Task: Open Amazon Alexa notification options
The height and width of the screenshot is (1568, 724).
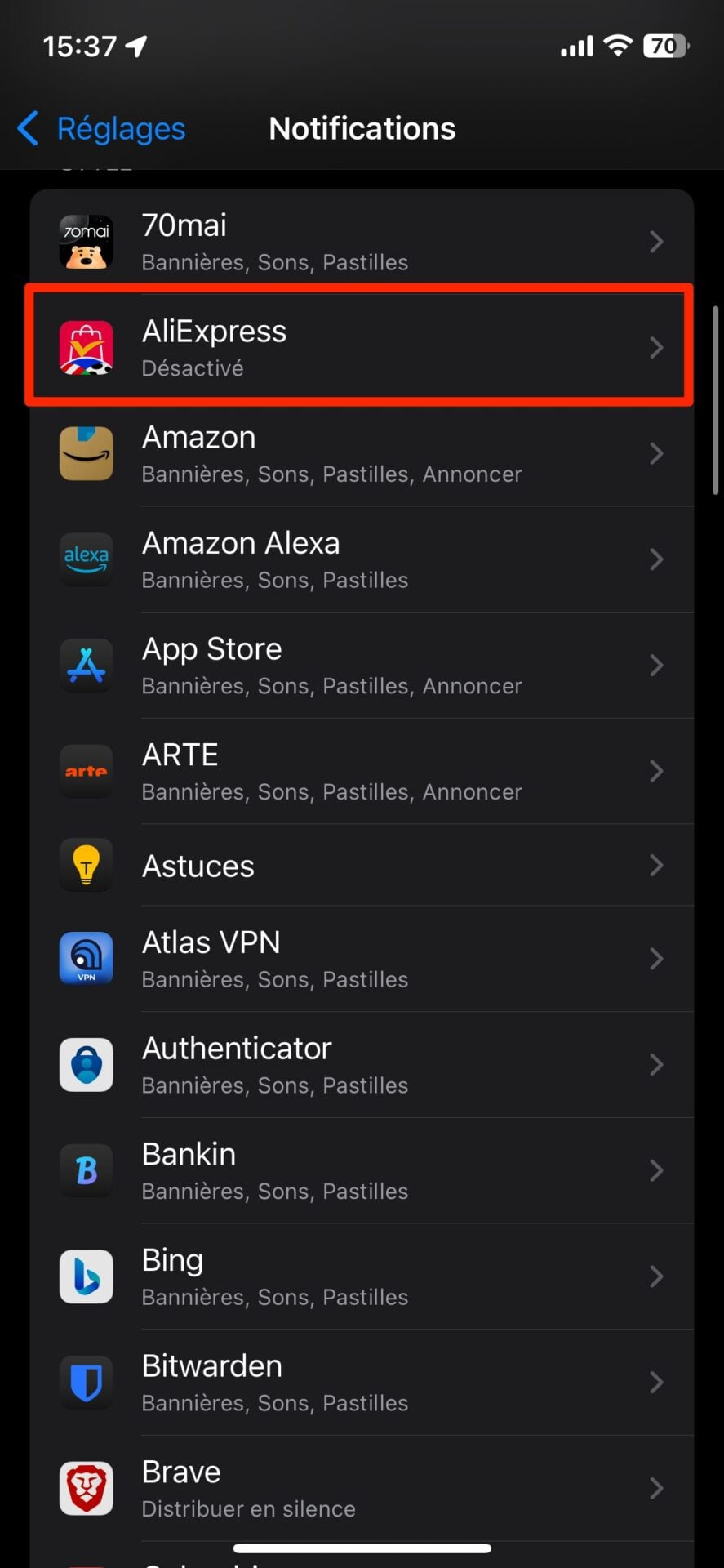Action: (362, 560)
